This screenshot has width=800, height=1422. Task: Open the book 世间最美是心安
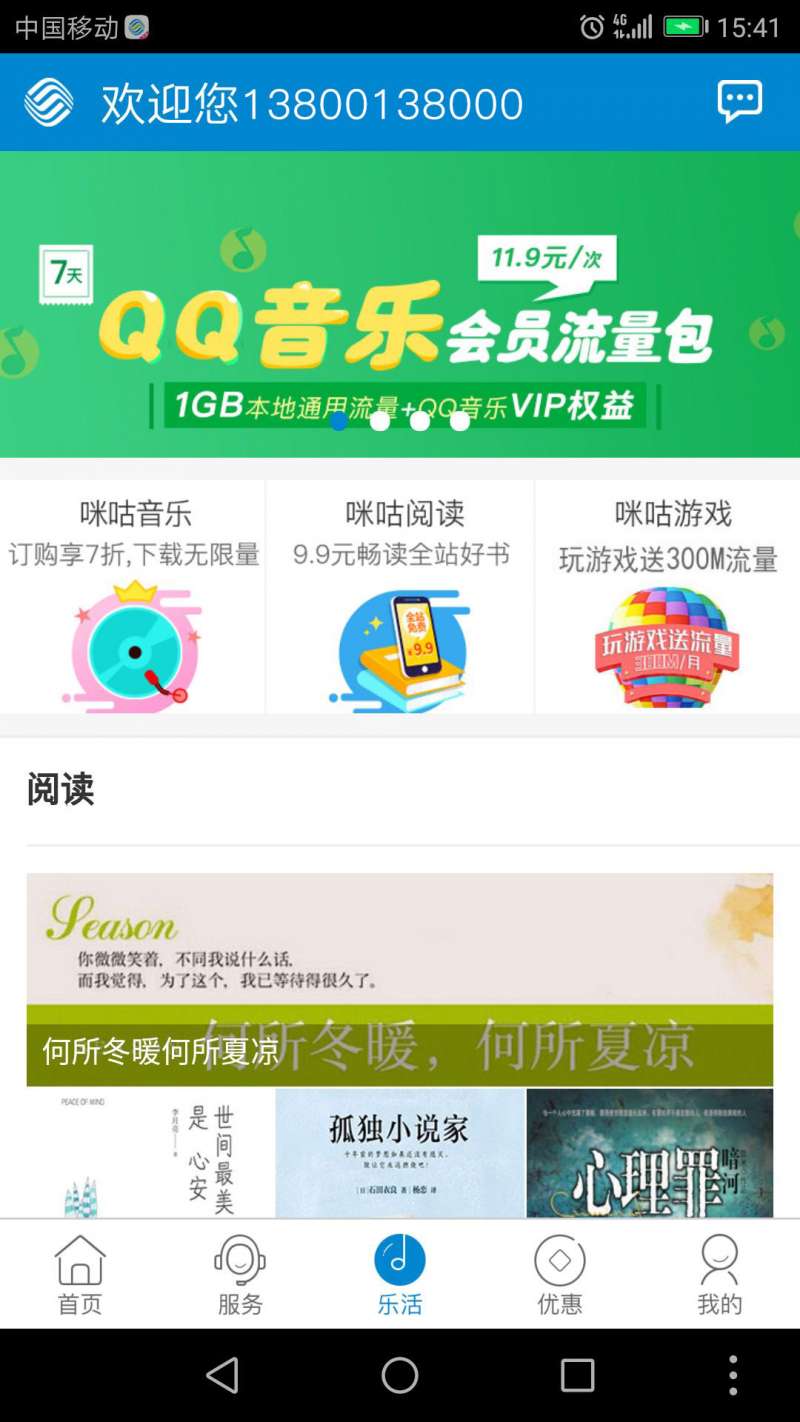tap(150, 1152)
